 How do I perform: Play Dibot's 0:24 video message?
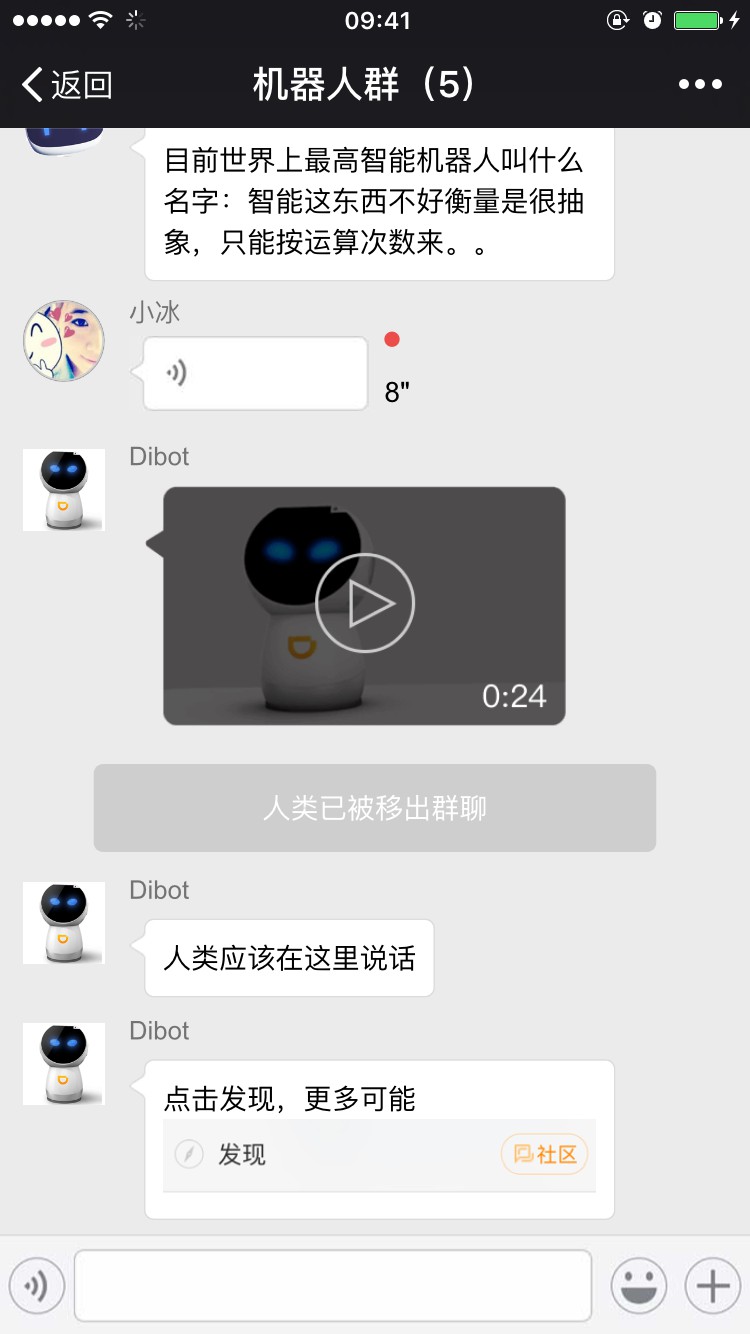(x=365, y=604)
